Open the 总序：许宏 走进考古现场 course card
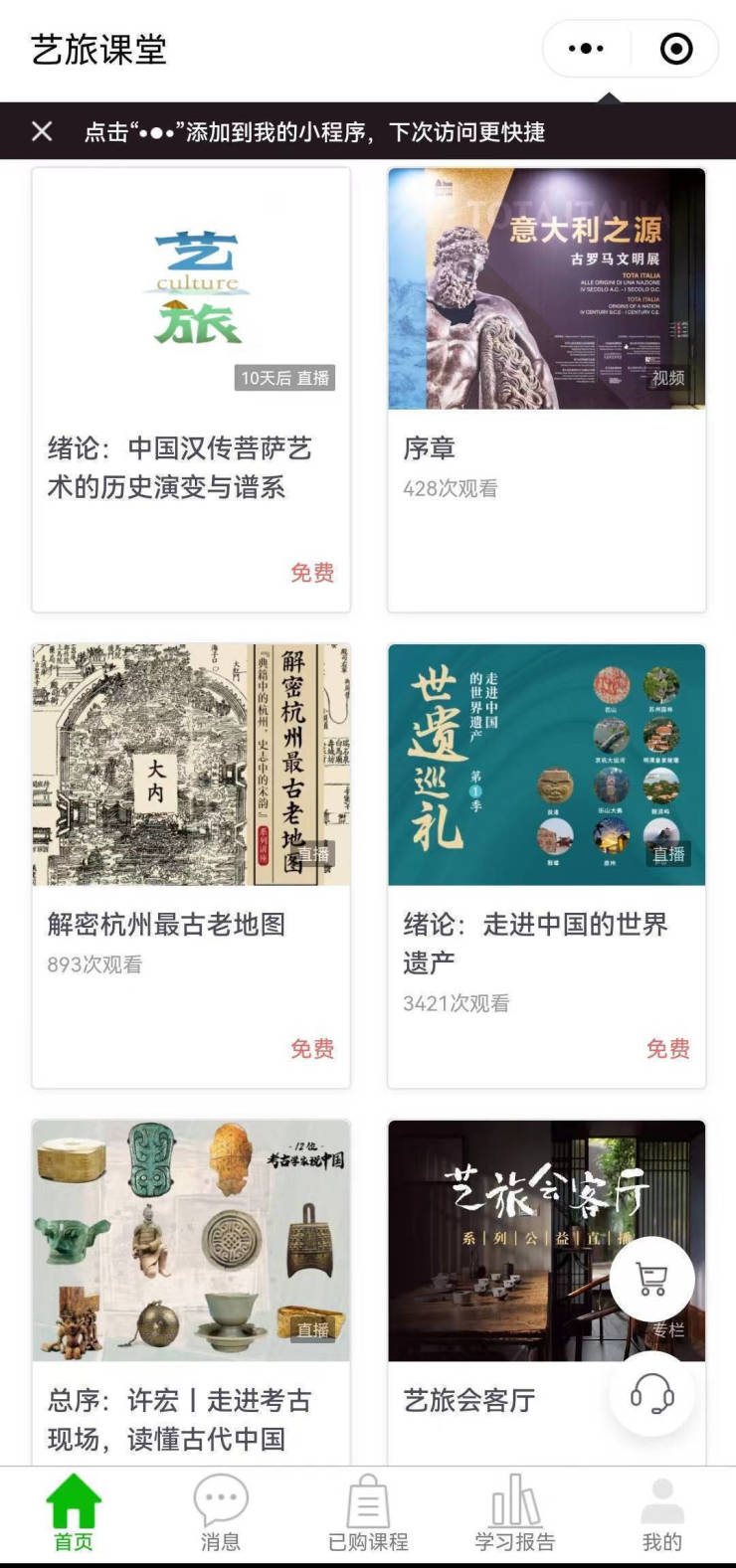Viewport: 736px width, 1568px height. tap(191, 1293)
